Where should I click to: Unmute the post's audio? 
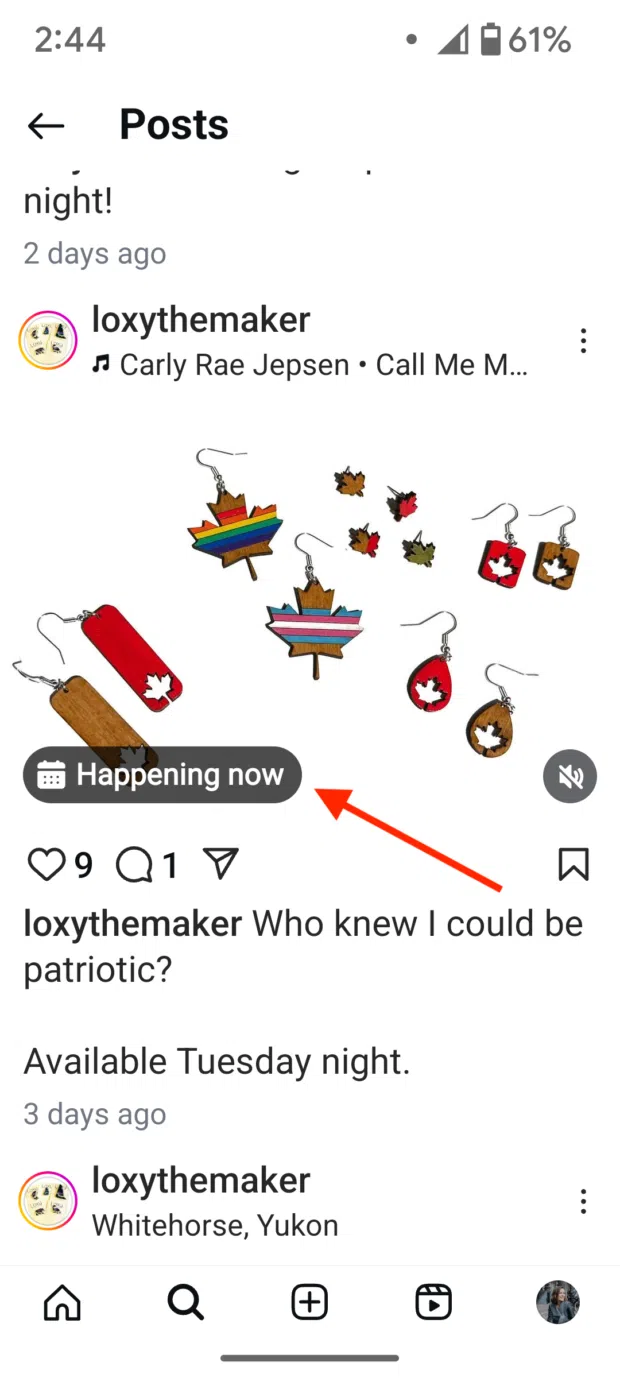[570, 776]
